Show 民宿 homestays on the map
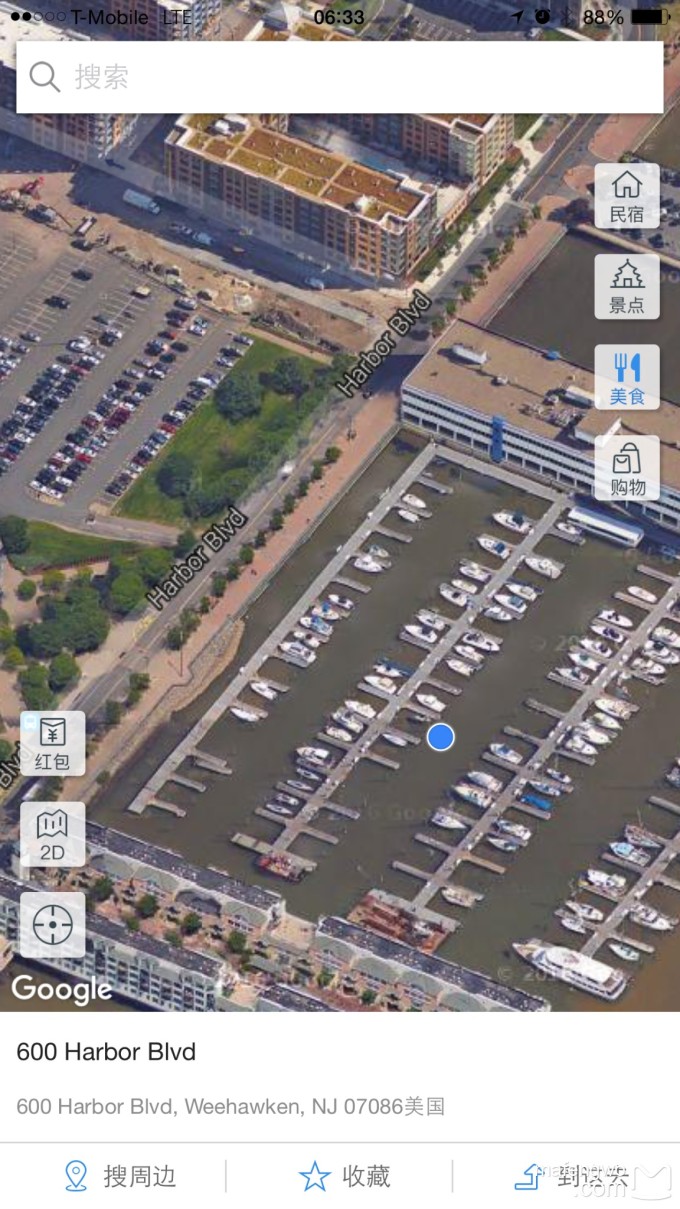 point(627,195)
